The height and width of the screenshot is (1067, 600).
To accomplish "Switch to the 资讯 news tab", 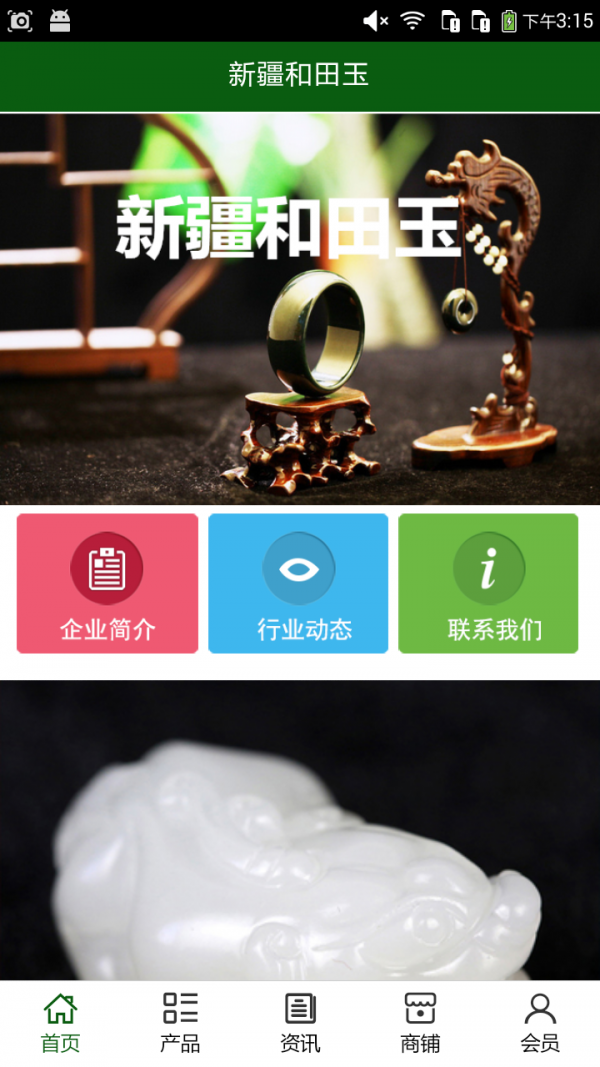I will coord(300,1023).
